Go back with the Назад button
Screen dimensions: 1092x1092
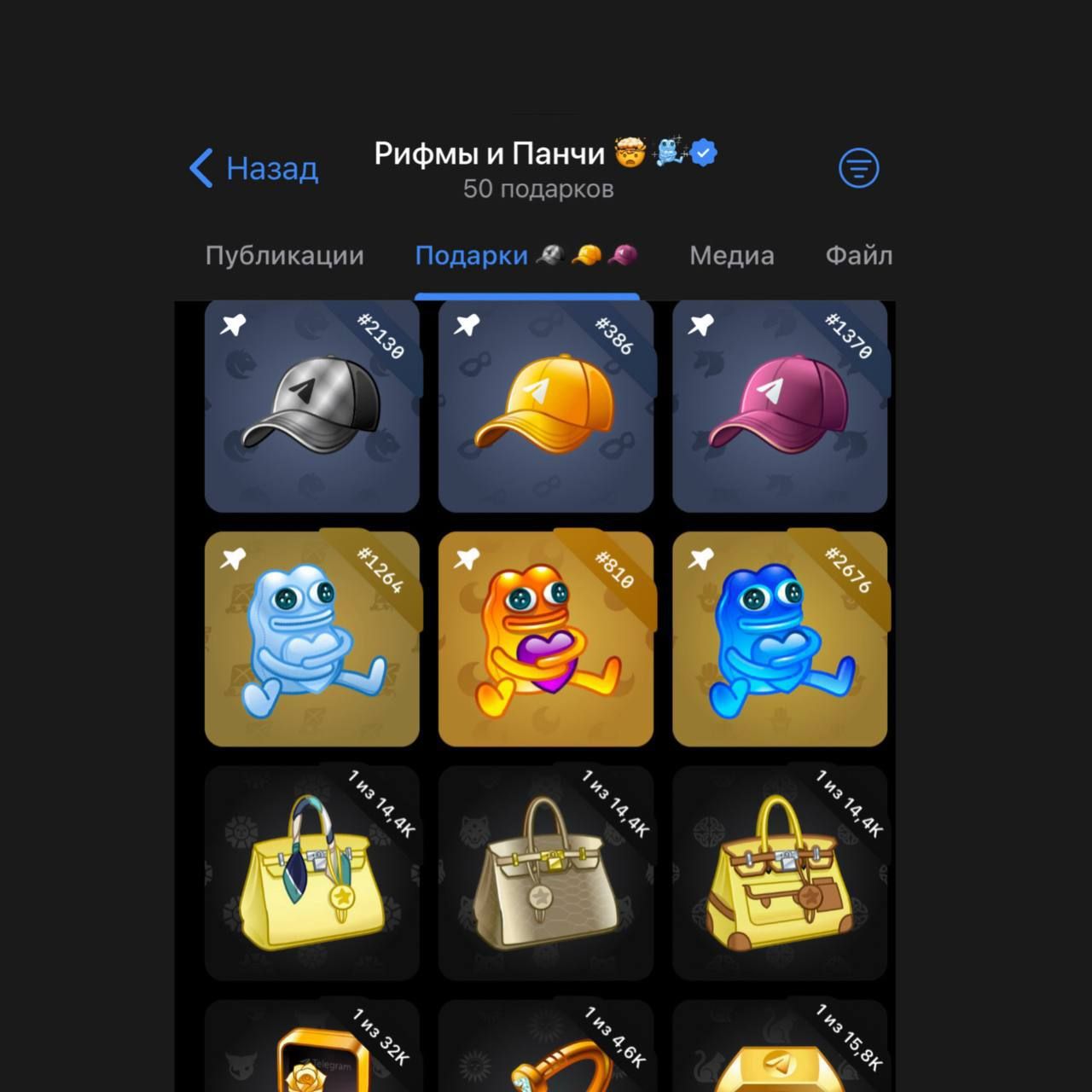(x=254, y=168)
